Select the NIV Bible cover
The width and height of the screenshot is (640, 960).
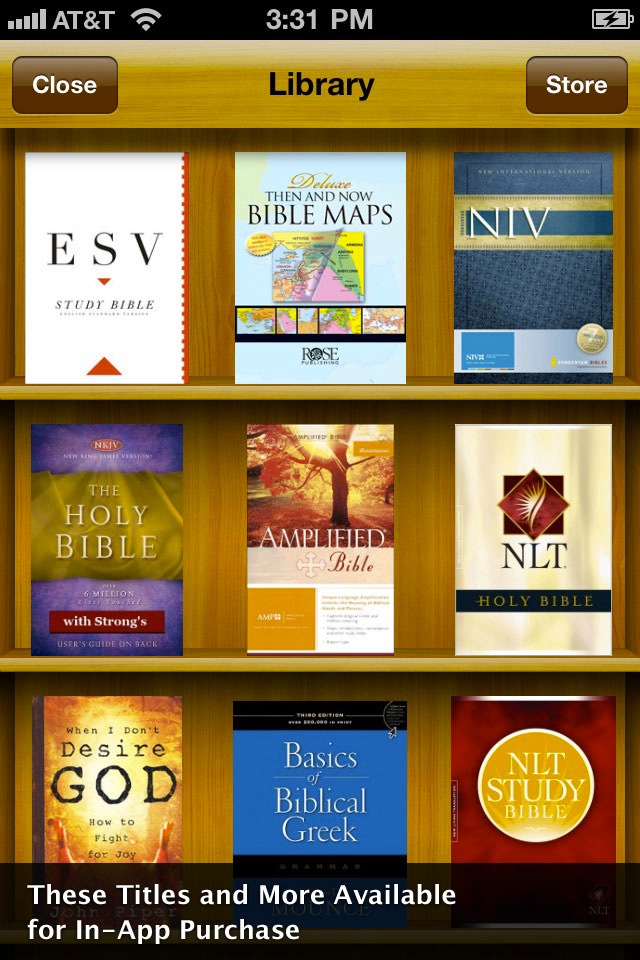pyautogui.click(x=533, y=268)
